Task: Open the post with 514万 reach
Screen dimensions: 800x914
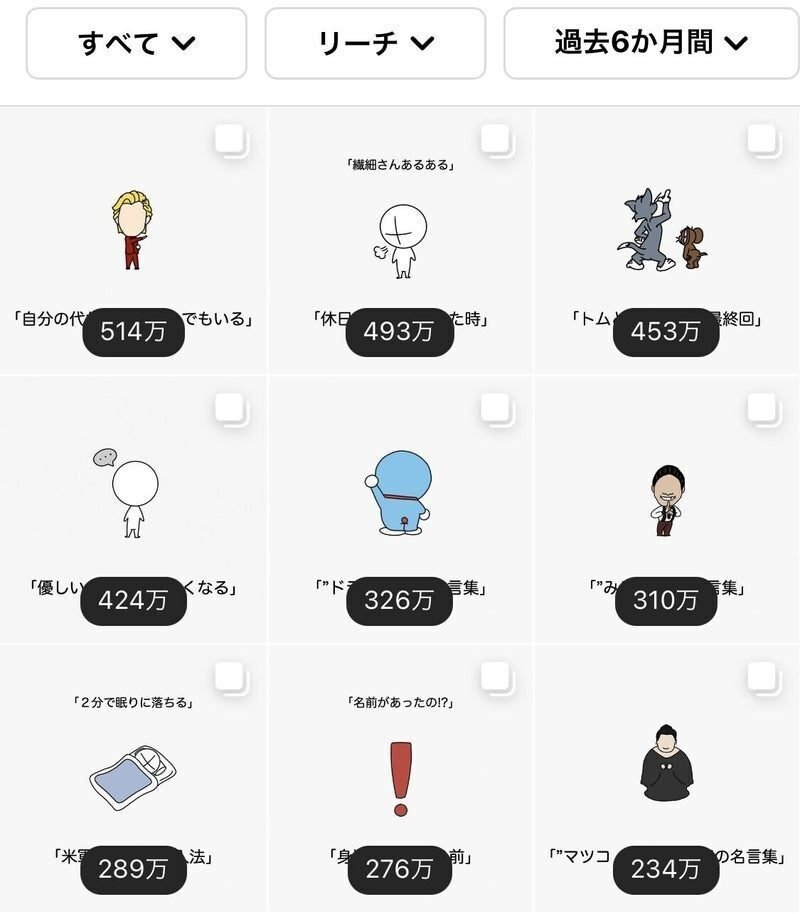Action: (133, 240)
